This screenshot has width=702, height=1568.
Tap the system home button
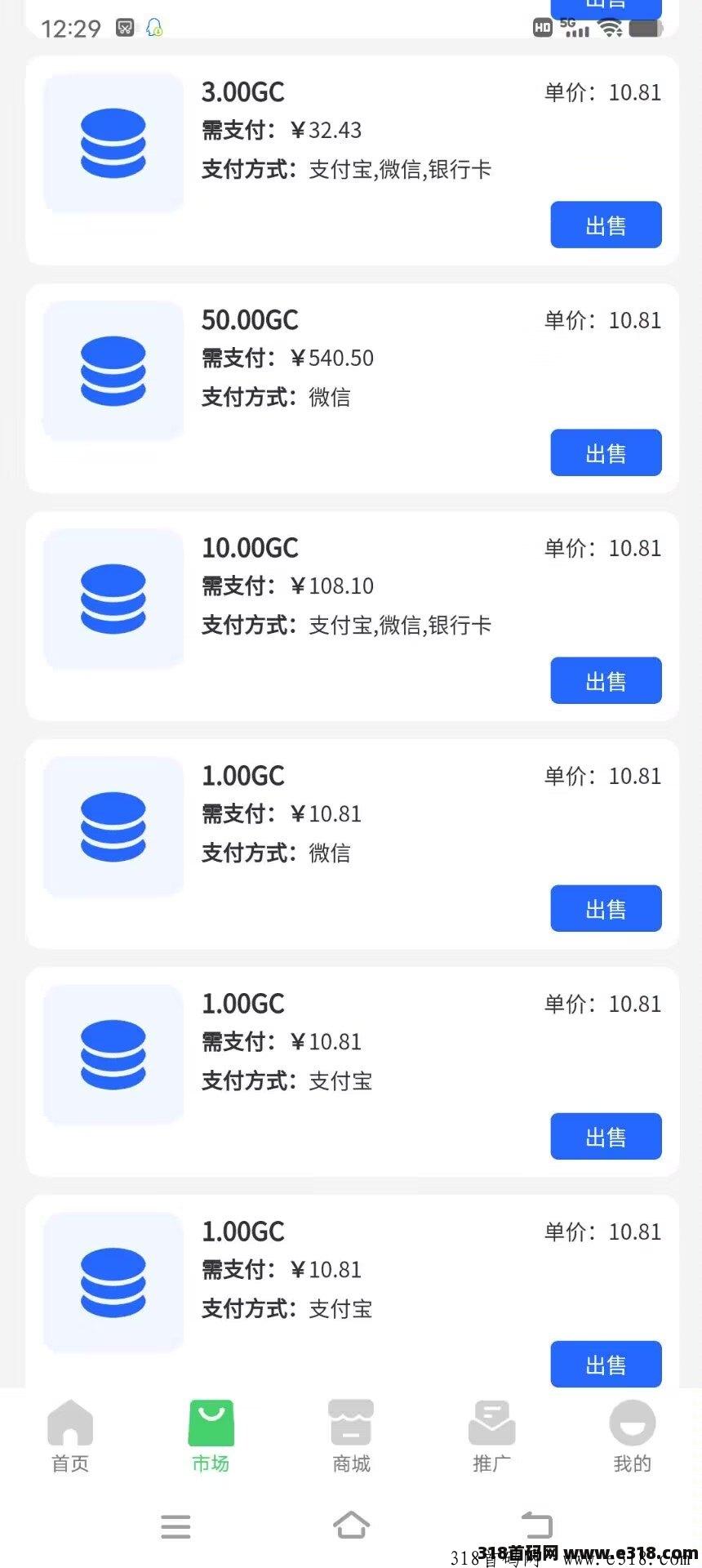point(351,1525)
